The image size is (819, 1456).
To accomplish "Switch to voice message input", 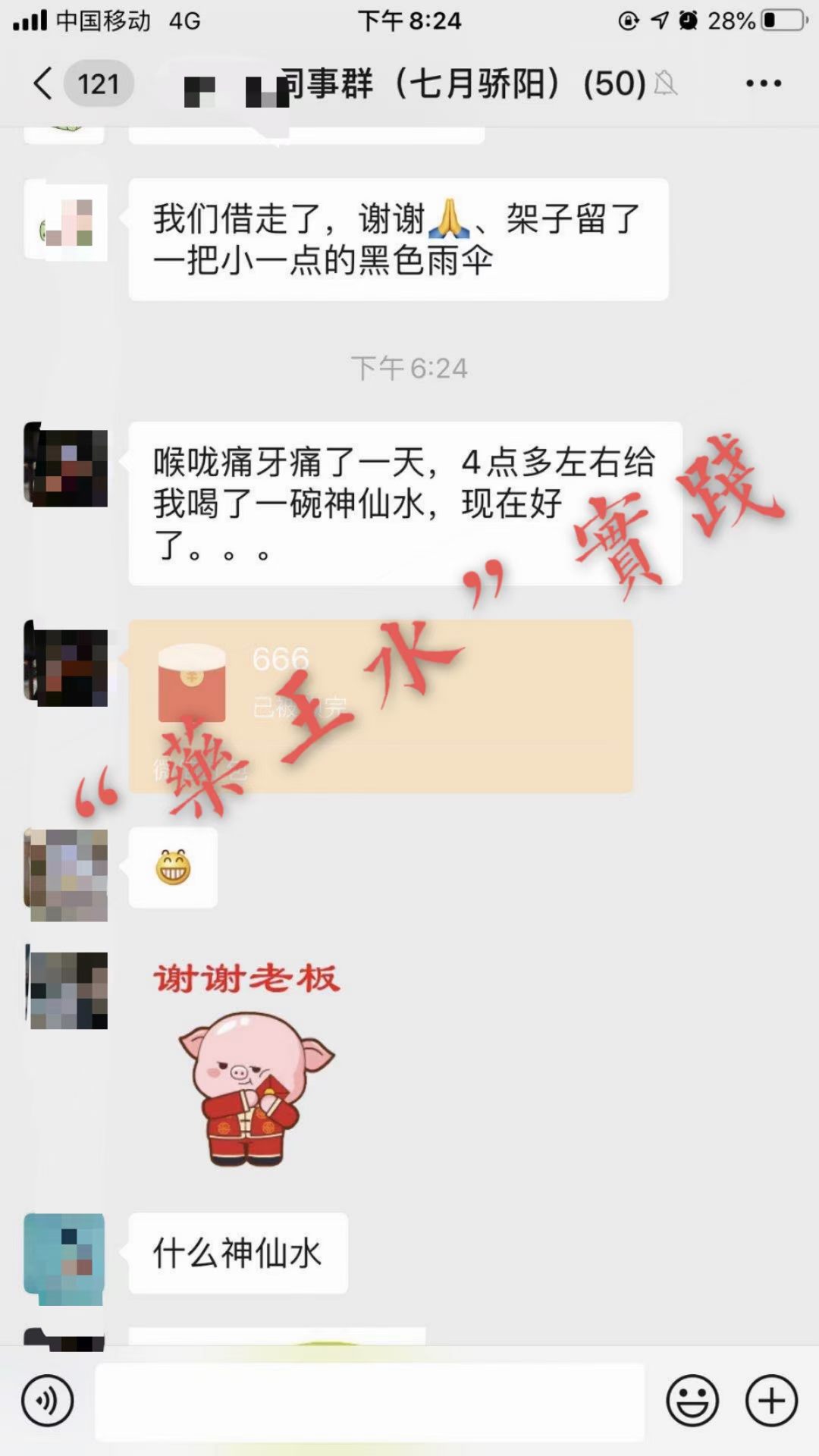I will pyautogui.click(x=48, y=1401).
